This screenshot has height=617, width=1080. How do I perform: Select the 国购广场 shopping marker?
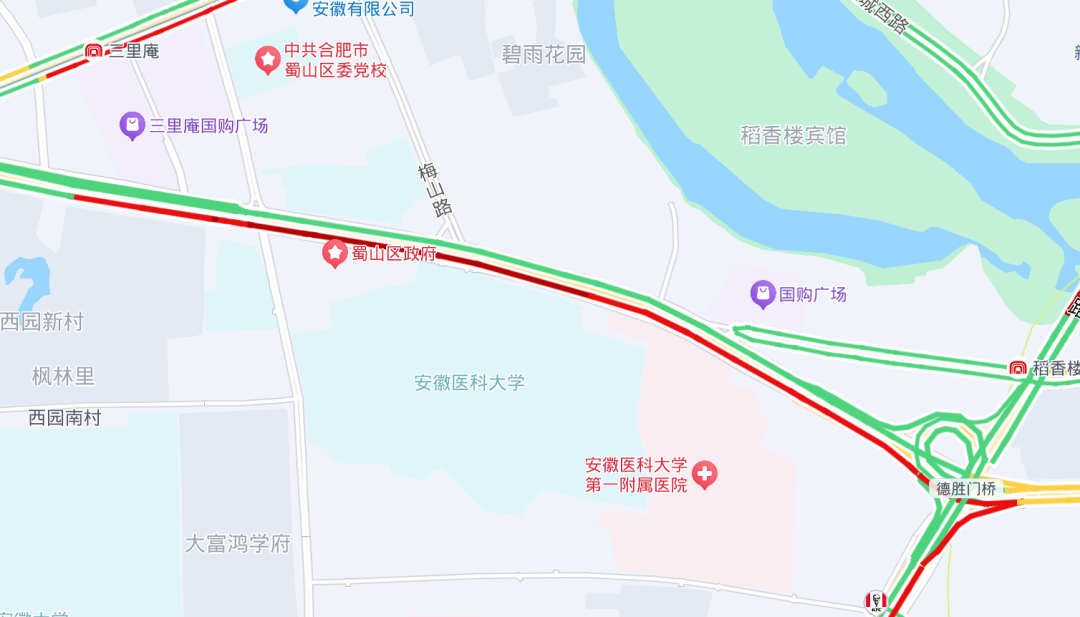[x=763, y=294]
